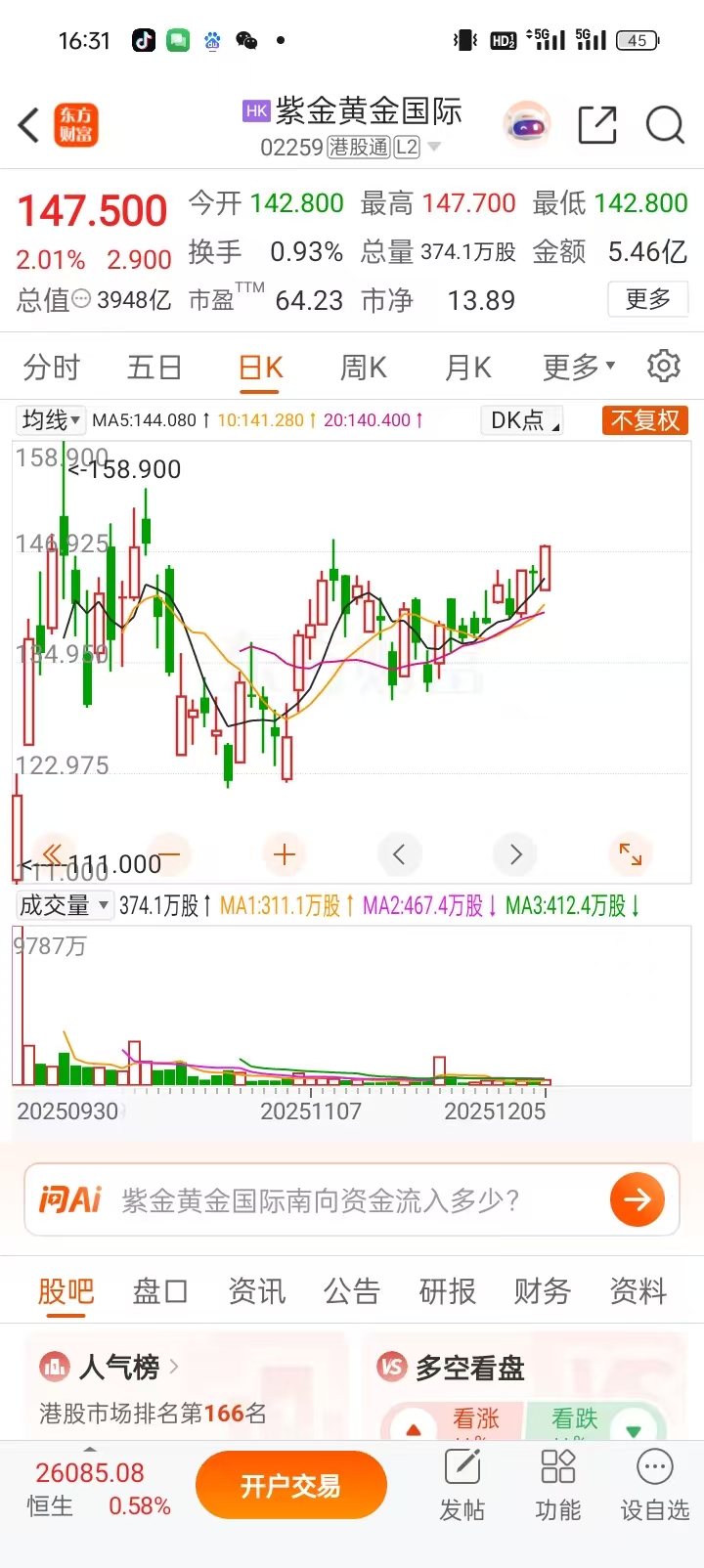Viewport: 704px width, 1568px height.
Task: Zoom in the chart with plus button
Action: tap(285, 854)
